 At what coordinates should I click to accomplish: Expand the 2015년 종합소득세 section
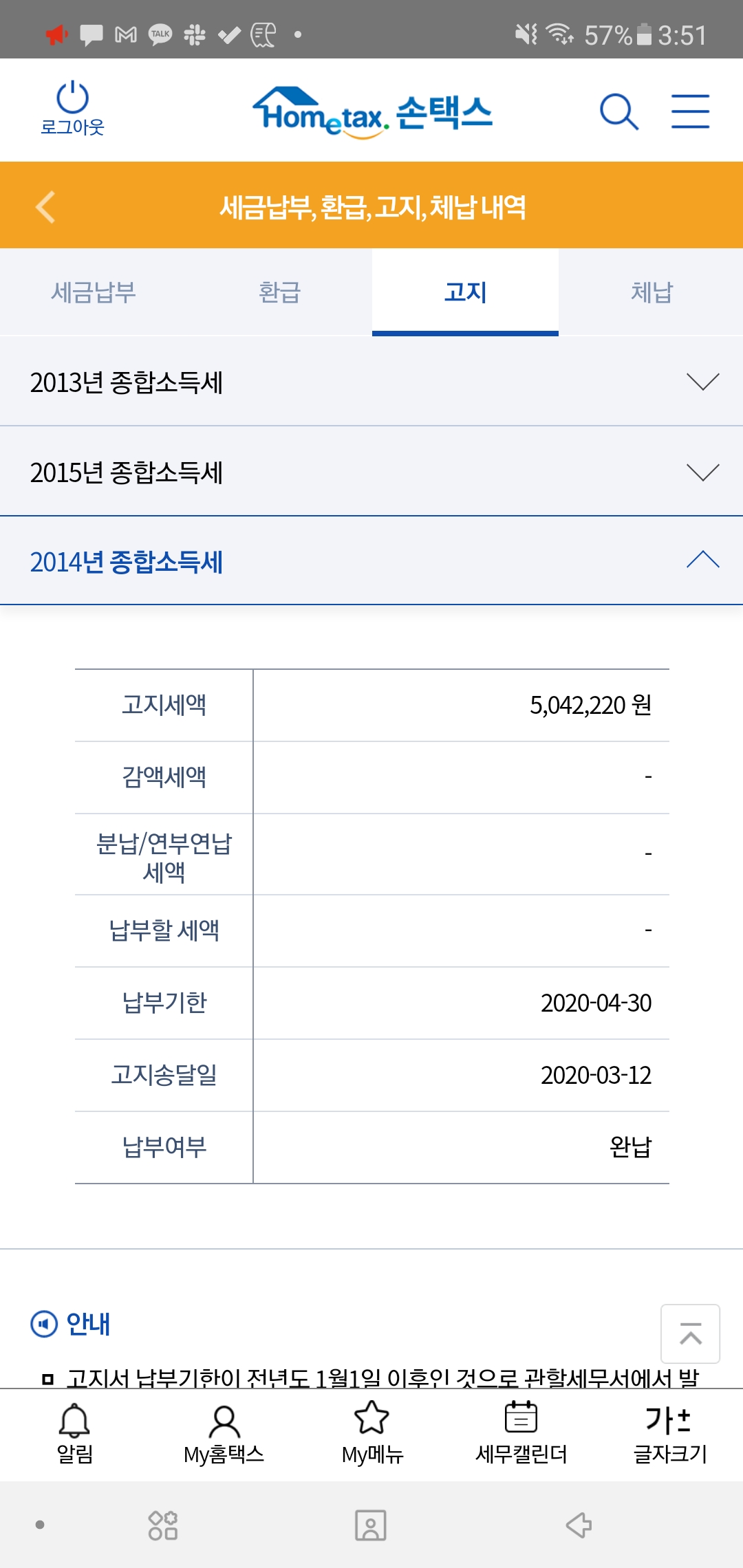tap(371, 472)
